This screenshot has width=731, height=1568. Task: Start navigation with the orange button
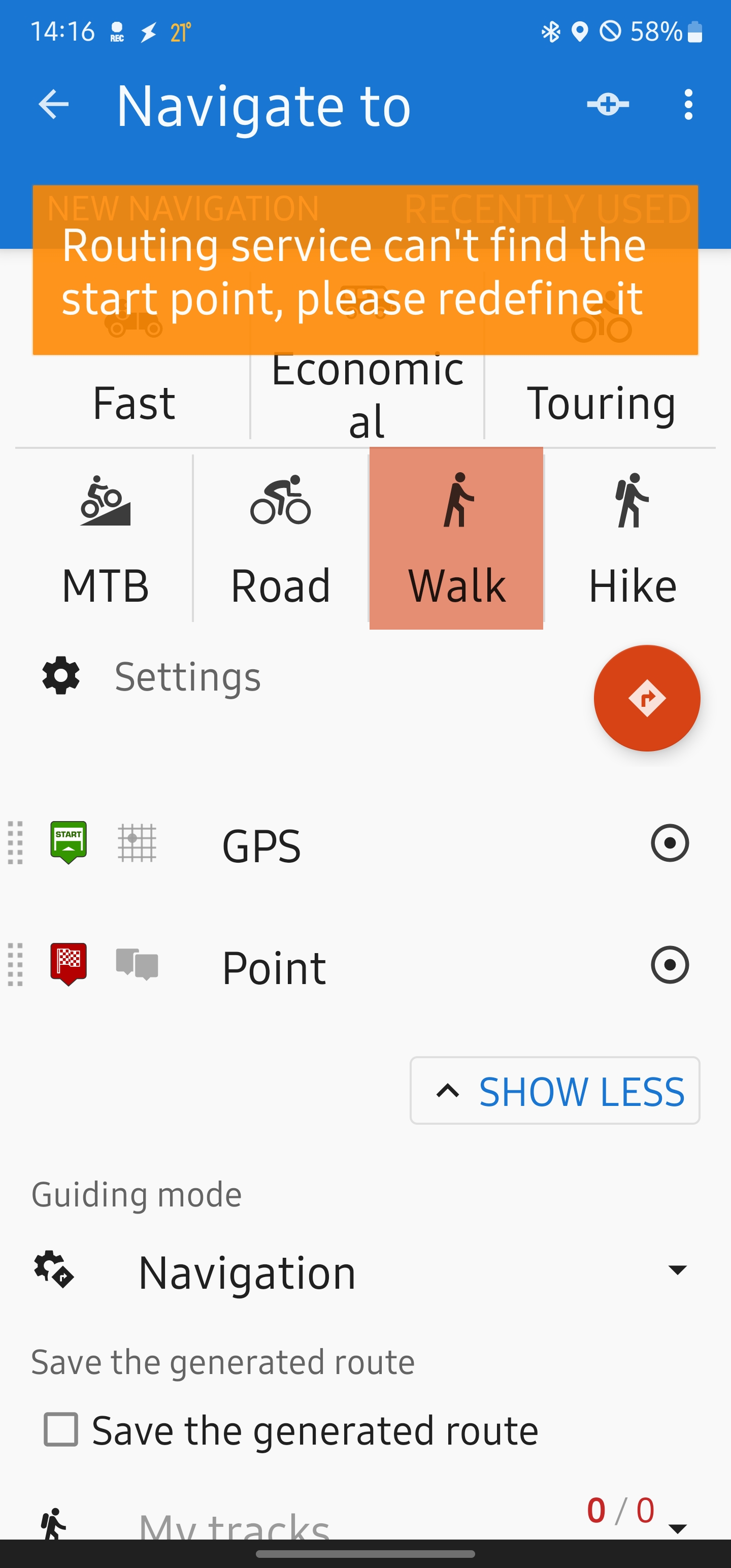pyautogui.click(x=646, y=698)
